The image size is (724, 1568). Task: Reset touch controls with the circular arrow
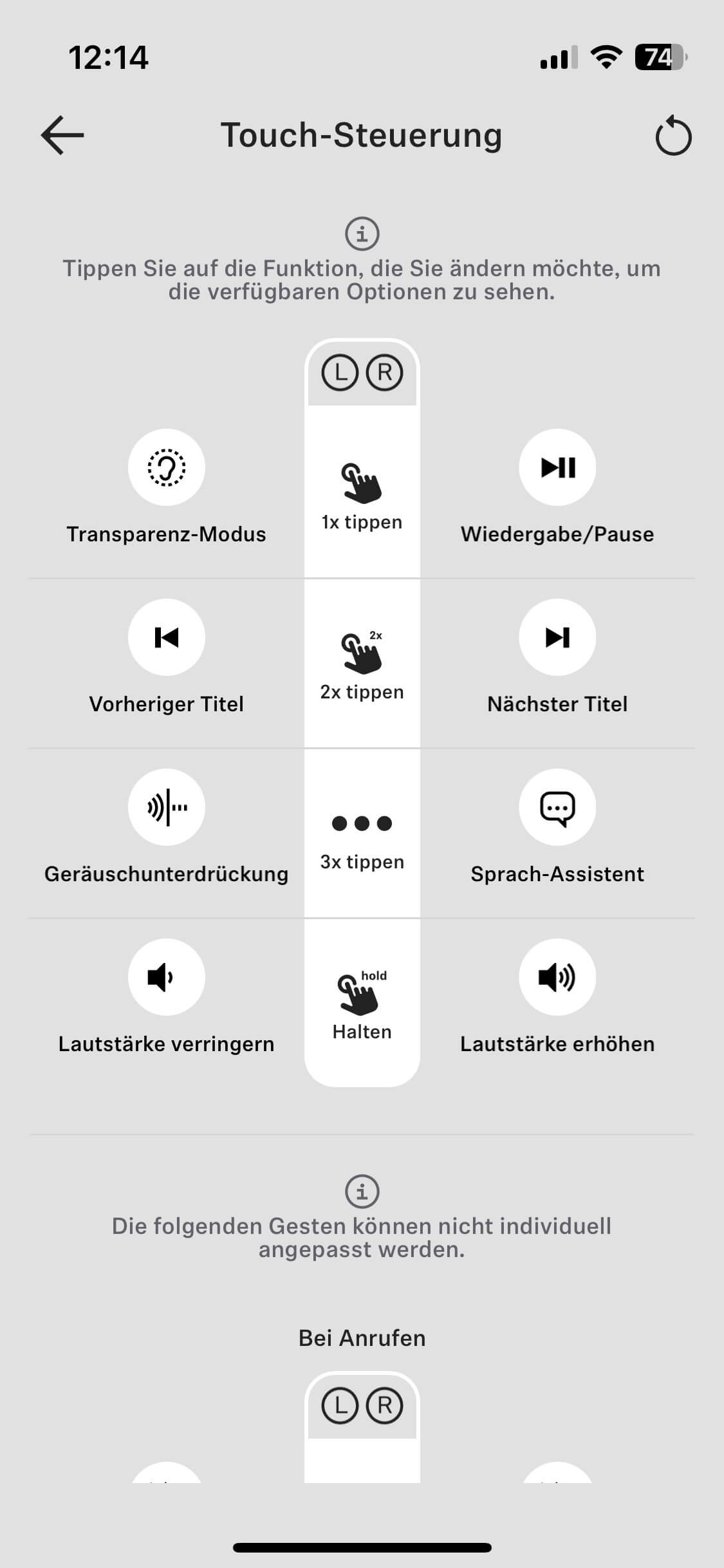[x=673, y=136]
